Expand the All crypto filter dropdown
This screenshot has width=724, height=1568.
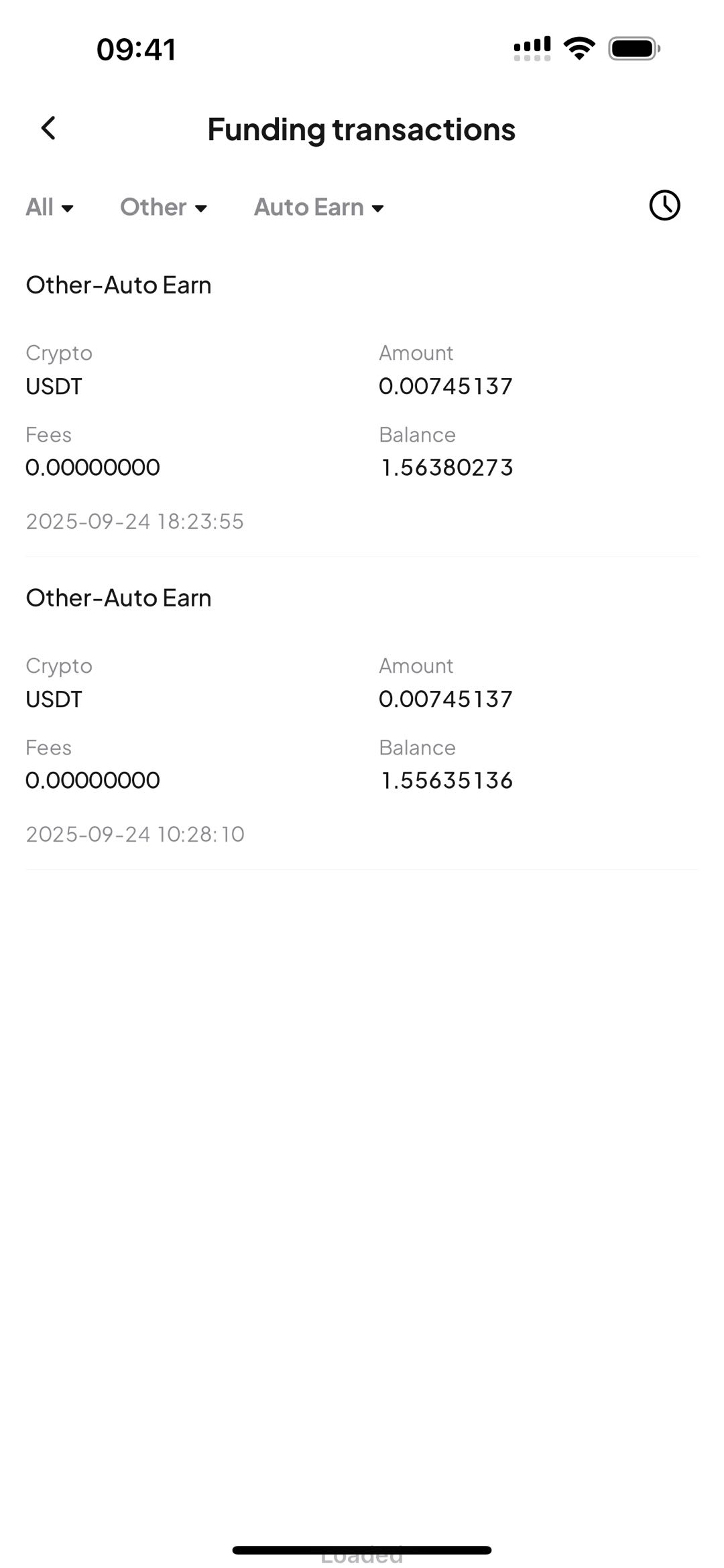point(50,208)
